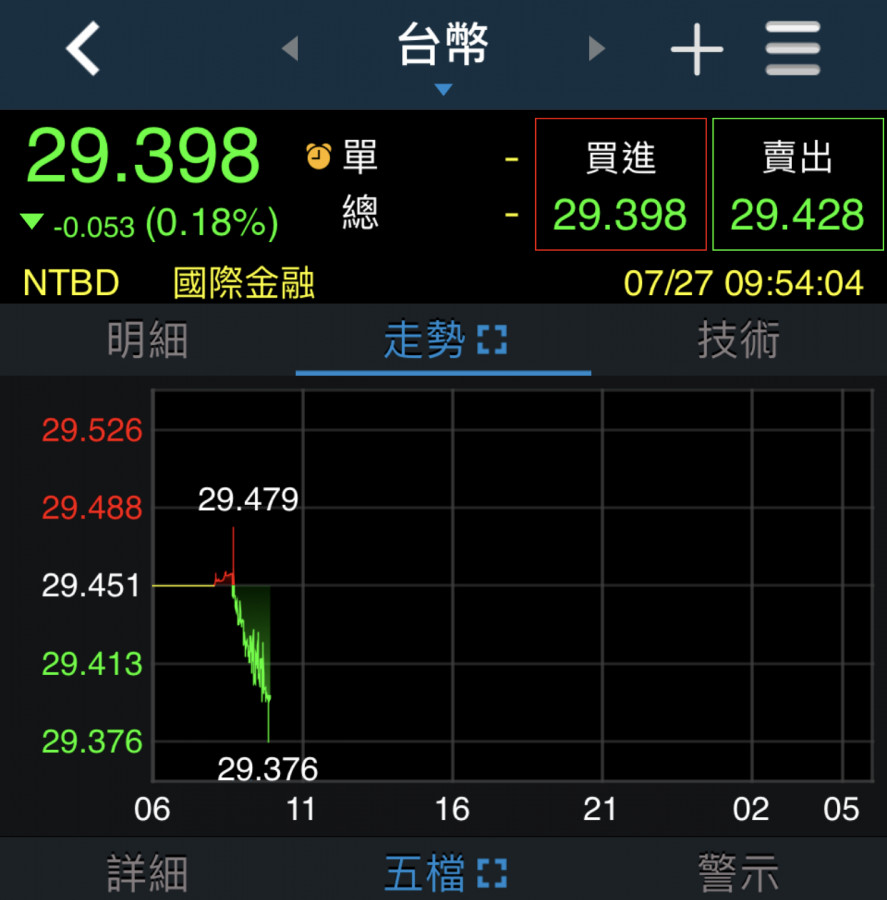The image size is (887, 900).
Task: Tap the 賣出 price box
Action: click(797, 185)
